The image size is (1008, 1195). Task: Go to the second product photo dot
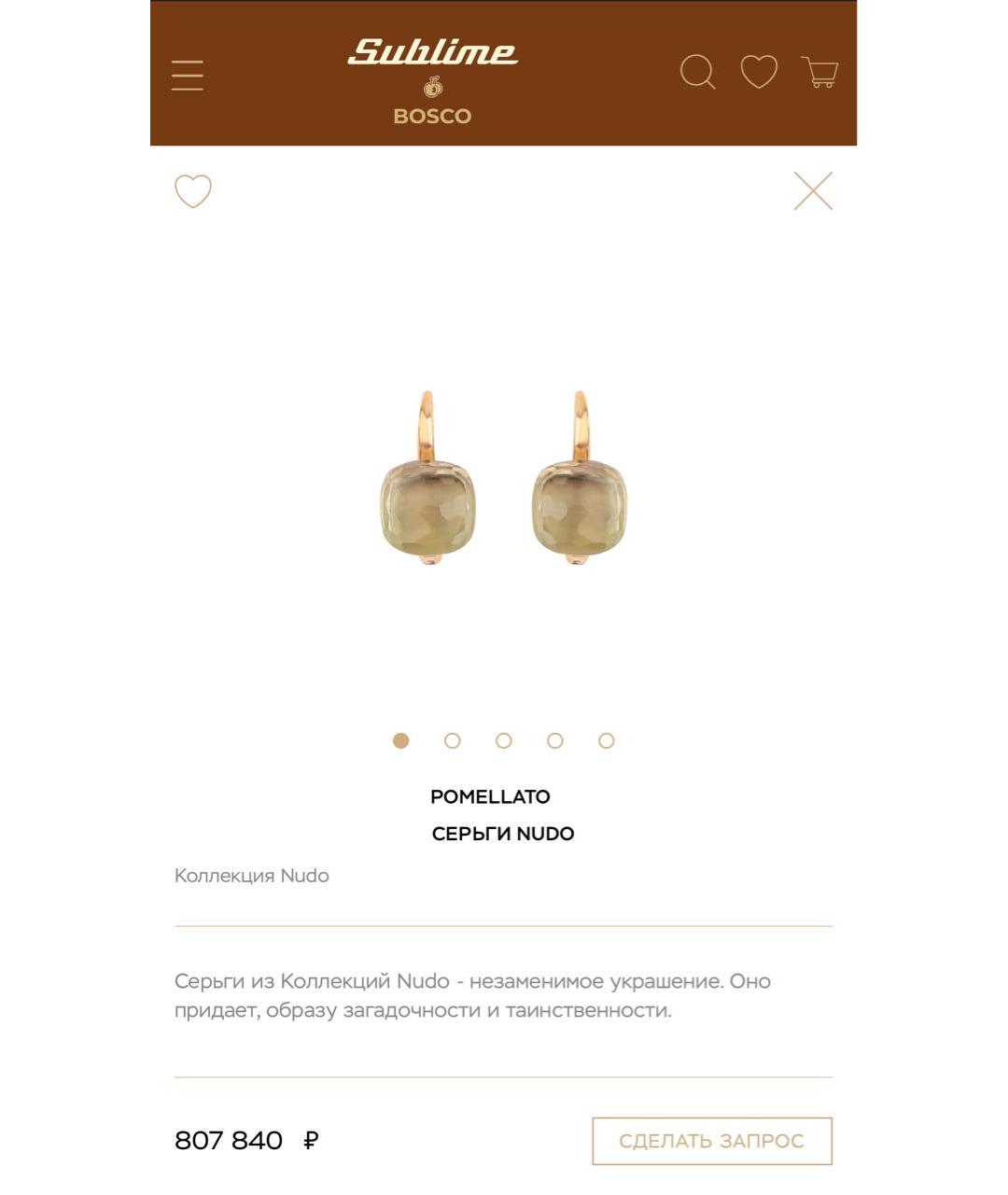tap(453, 740)
